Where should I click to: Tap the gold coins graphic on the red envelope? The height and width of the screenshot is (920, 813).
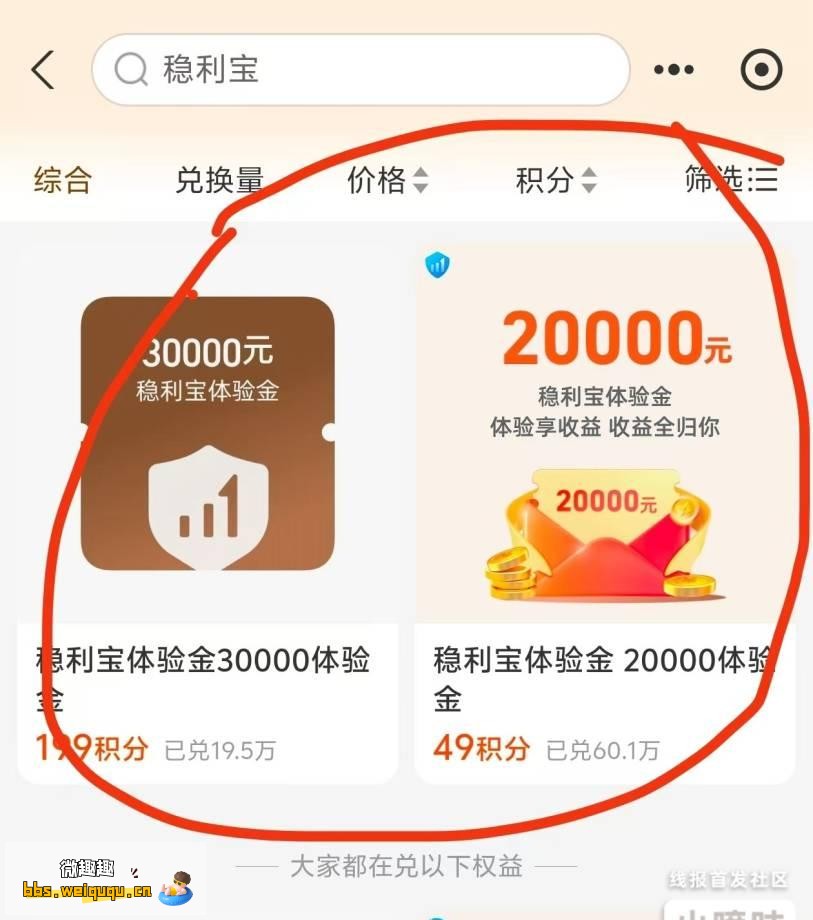pyautogui.click(x=512, y=575)
